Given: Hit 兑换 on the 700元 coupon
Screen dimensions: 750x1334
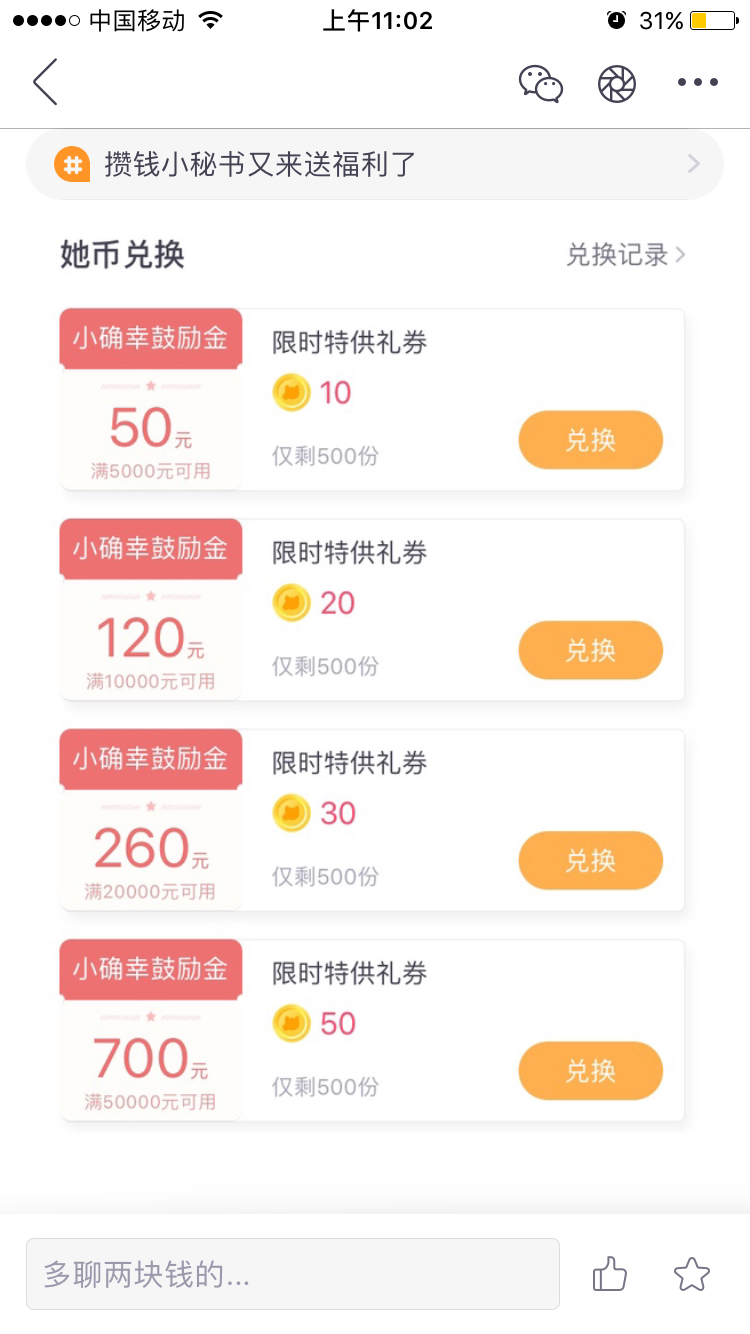Looking at the screenshot, I should (590, 1071).
